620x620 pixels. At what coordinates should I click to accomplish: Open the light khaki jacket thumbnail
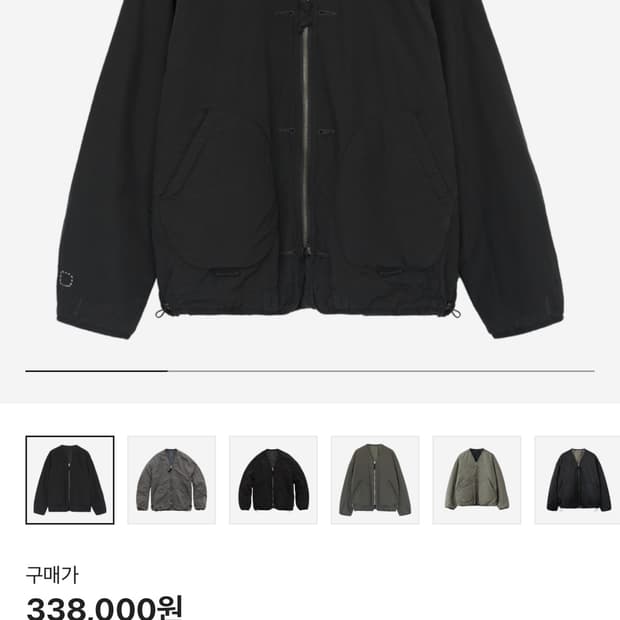click(477, 480)
